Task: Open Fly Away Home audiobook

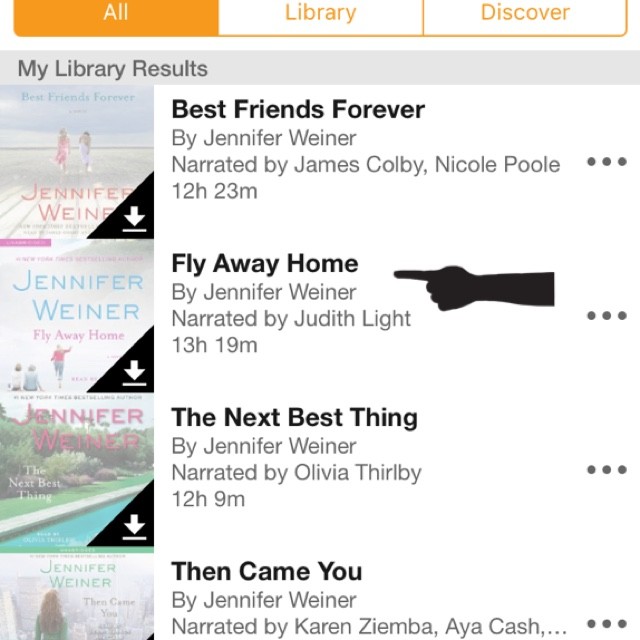Action: pyautogui.click(x=265, y=264)
